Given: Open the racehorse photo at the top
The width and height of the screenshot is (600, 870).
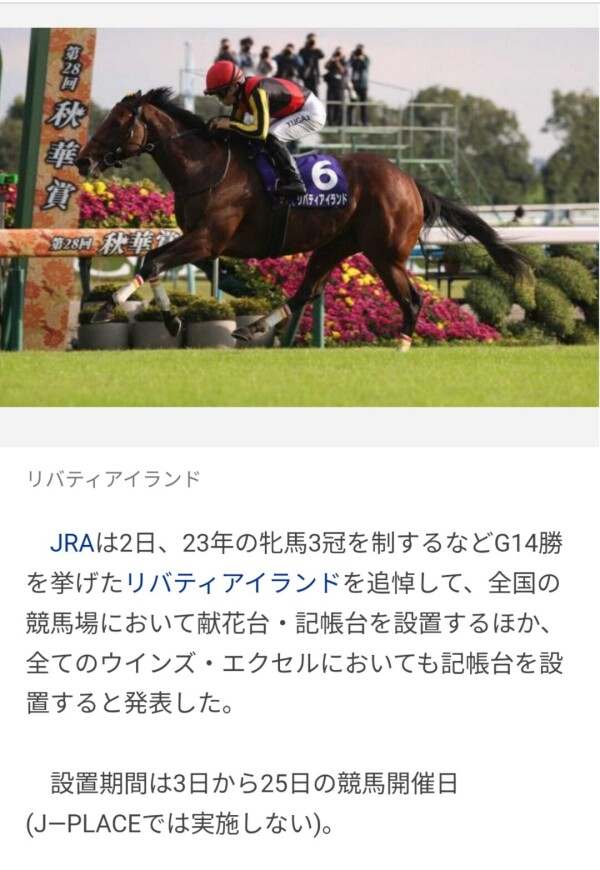Looking at the screenshot, I should [299, 217].
